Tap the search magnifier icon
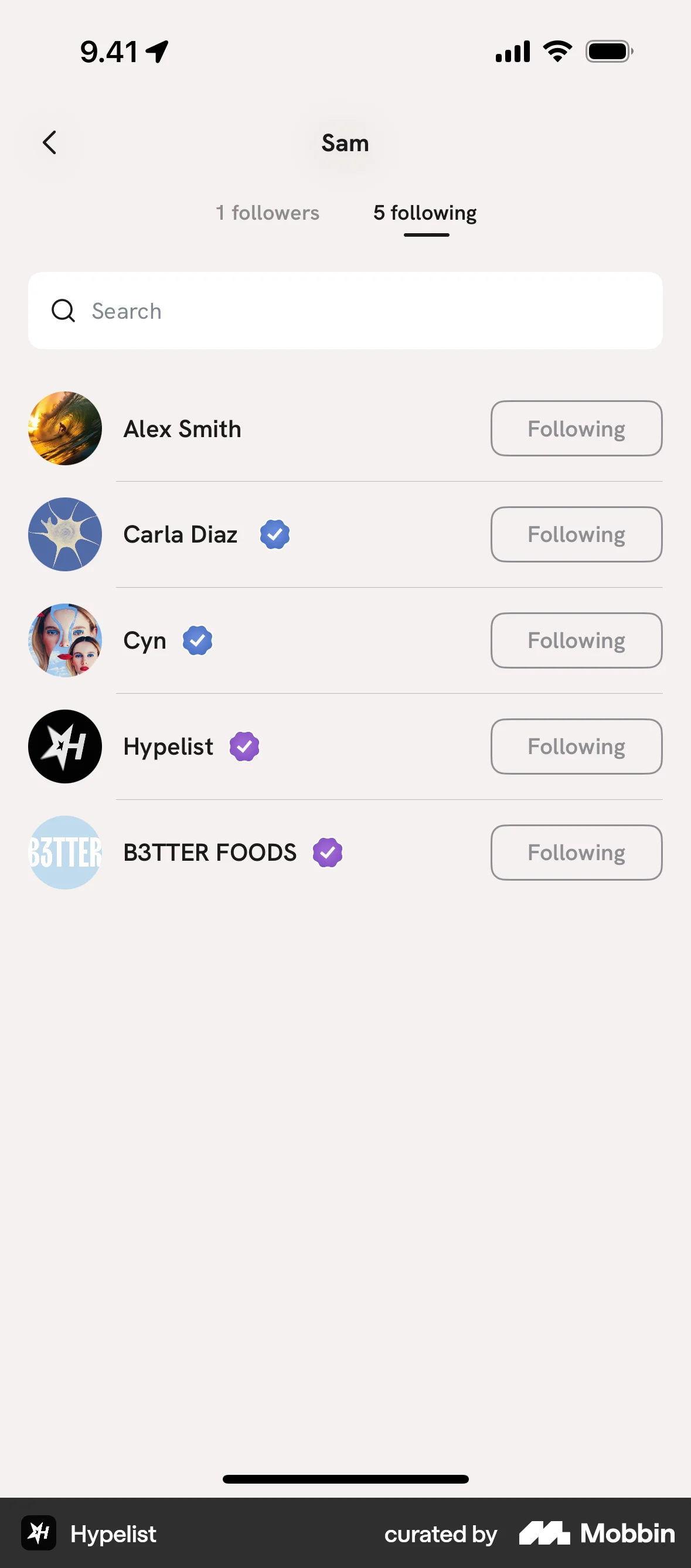The width and height of the screenshot is (691, 1568). (63, 311)
